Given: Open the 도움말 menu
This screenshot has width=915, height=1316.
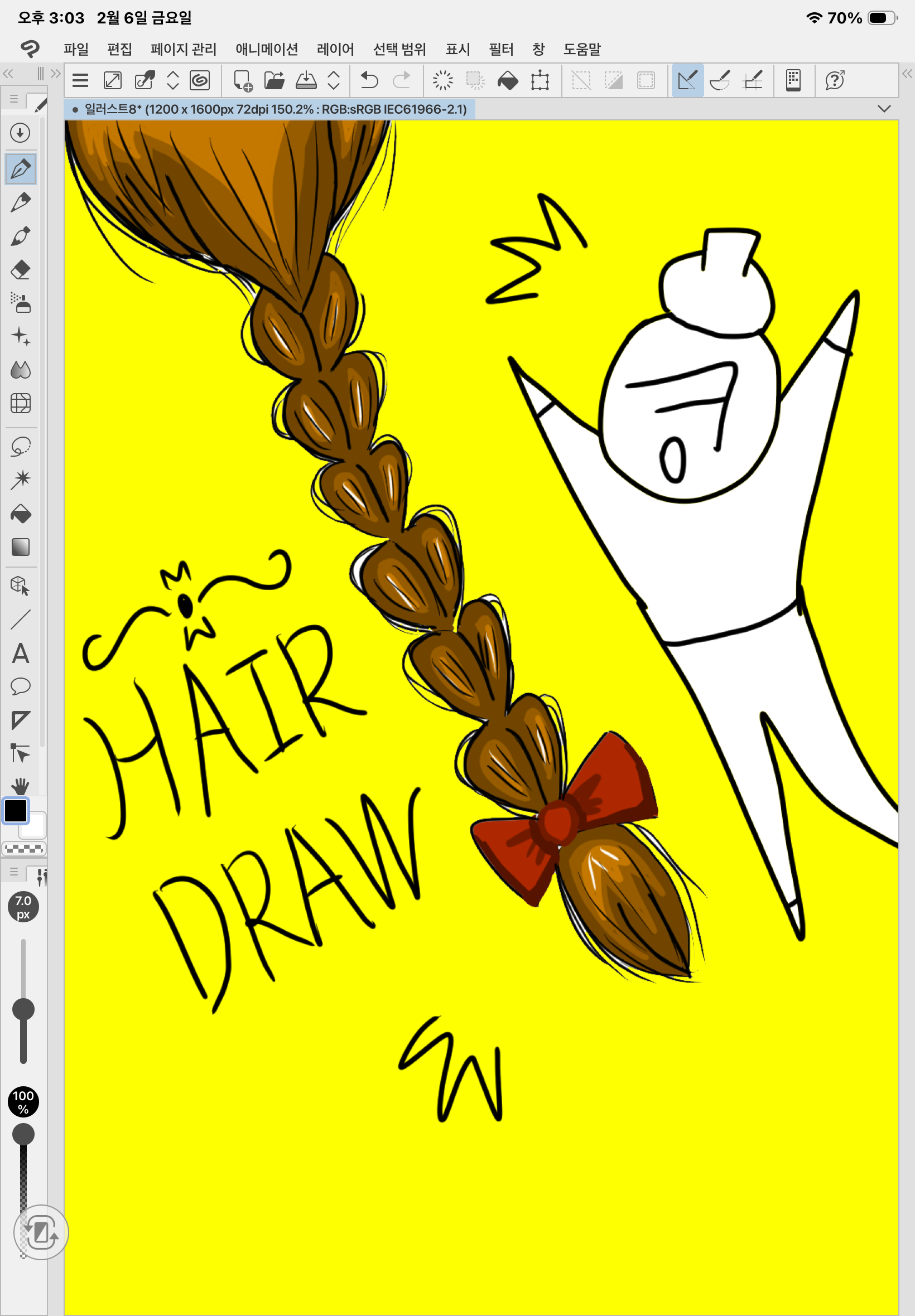Looking at the screenshot, I should click(x=581, y=49).
